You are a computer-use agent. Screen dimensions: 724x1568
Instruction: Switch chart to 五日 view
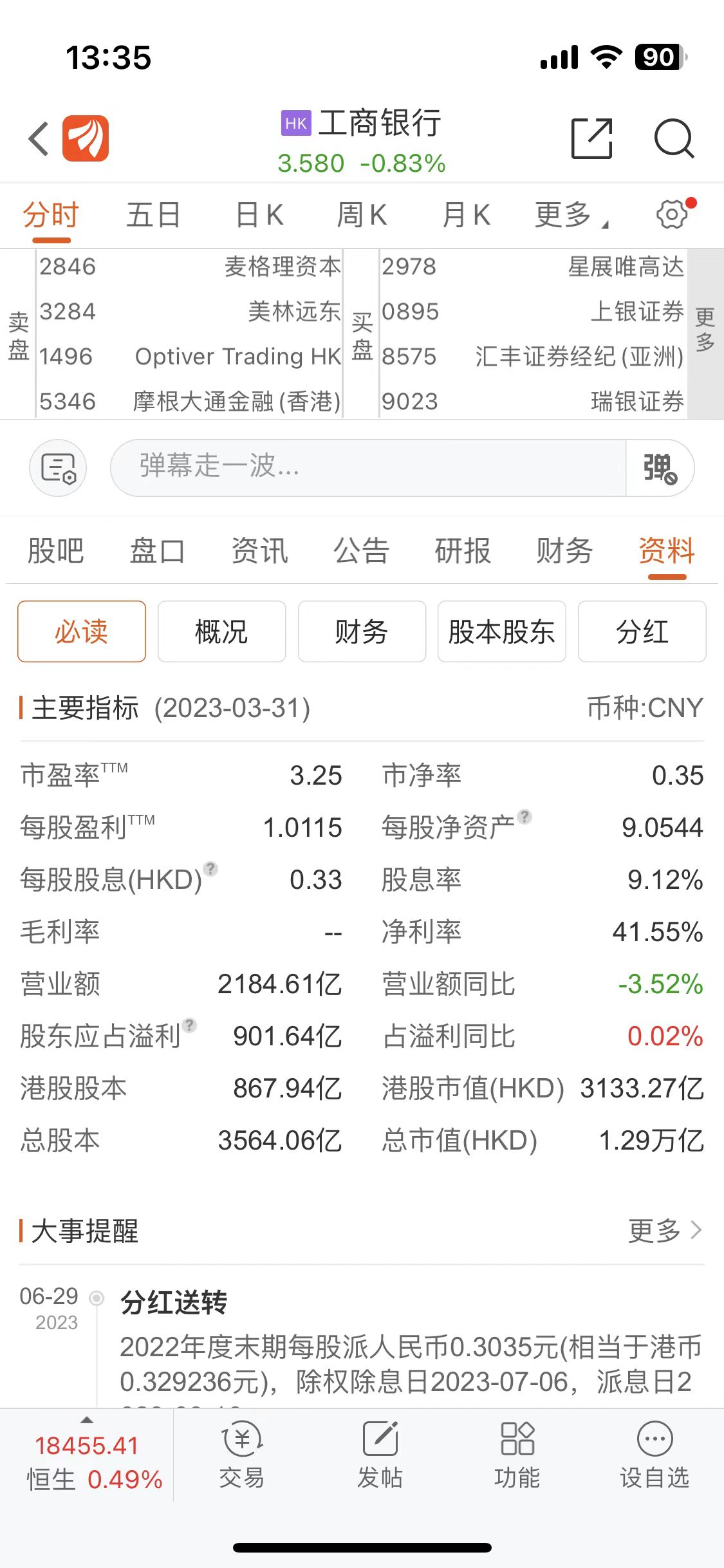pyautogui.click(x=153, y=214)
